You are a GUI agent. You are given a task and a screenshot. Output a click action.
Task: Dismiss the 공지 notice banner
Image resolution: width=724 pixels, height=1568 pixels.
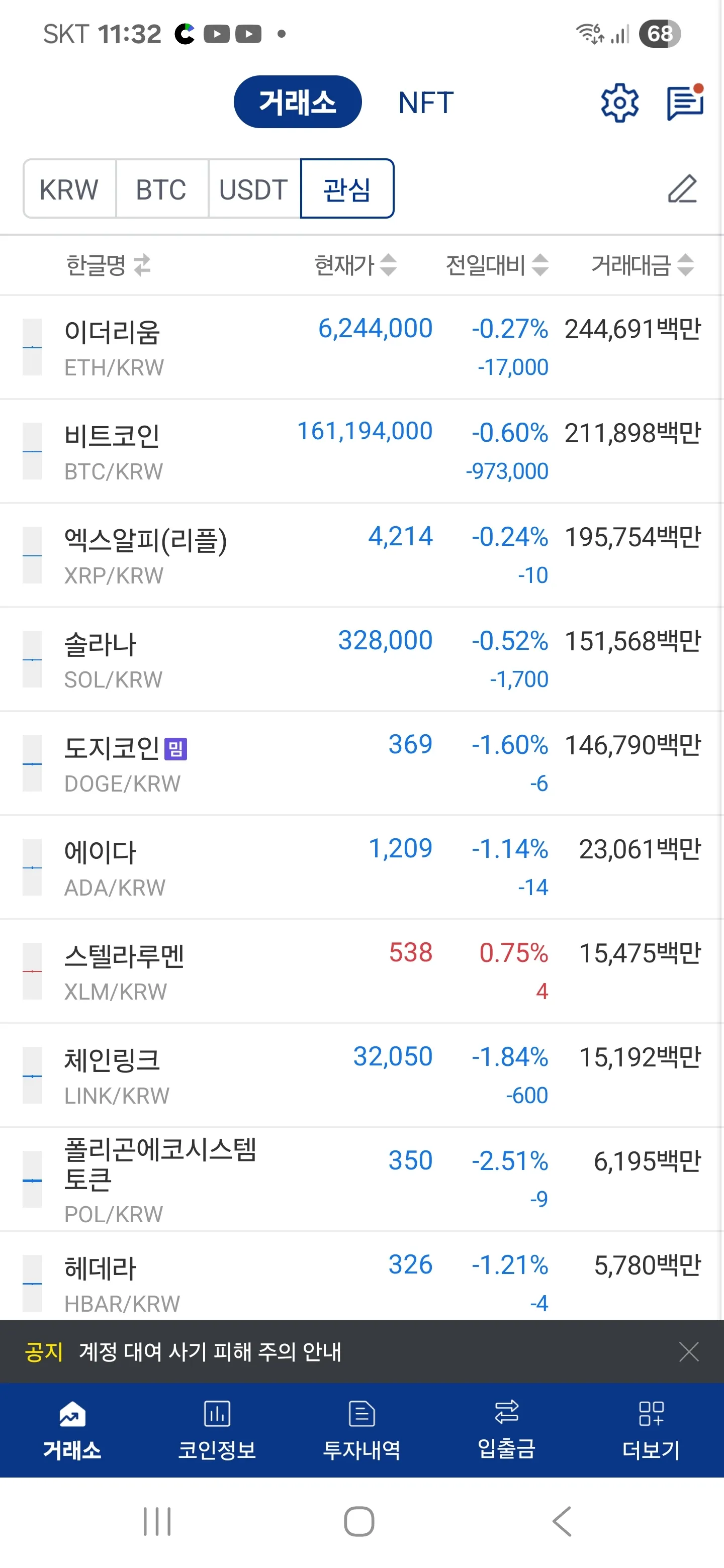tap(688, 1352)
